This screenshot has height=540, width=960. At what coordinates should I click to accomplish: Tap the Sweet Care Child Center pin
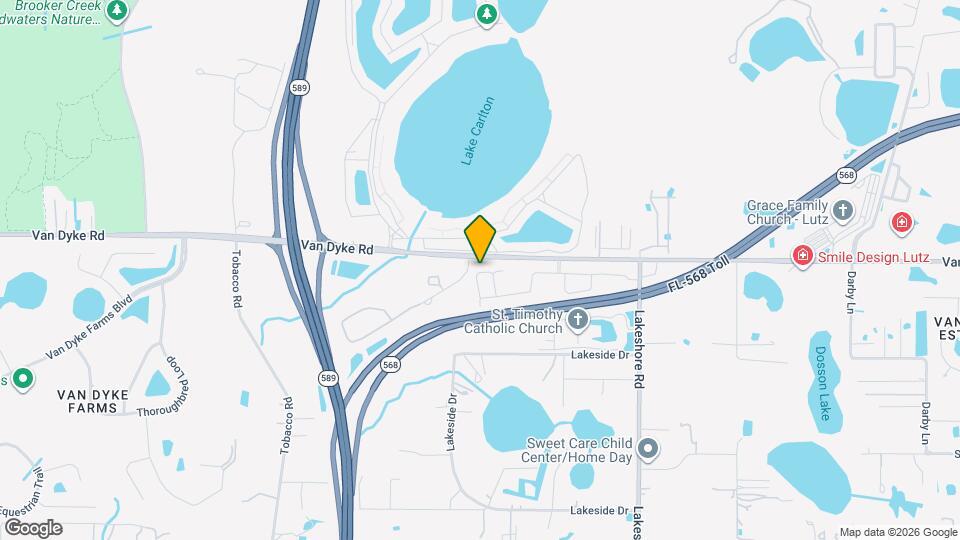649,449
